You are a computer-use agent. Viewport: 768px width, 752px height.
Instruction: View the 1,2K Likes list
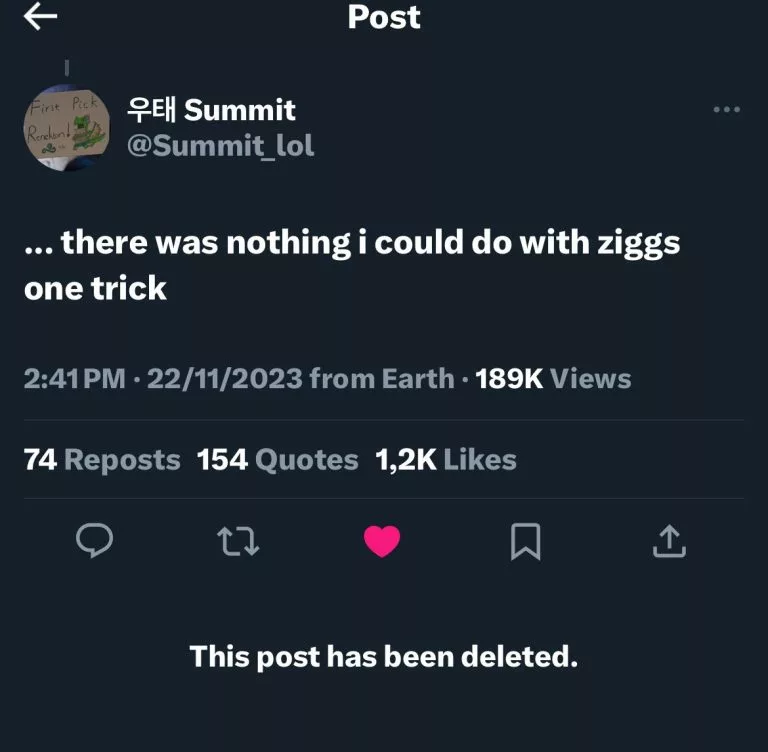coord(445,460)
